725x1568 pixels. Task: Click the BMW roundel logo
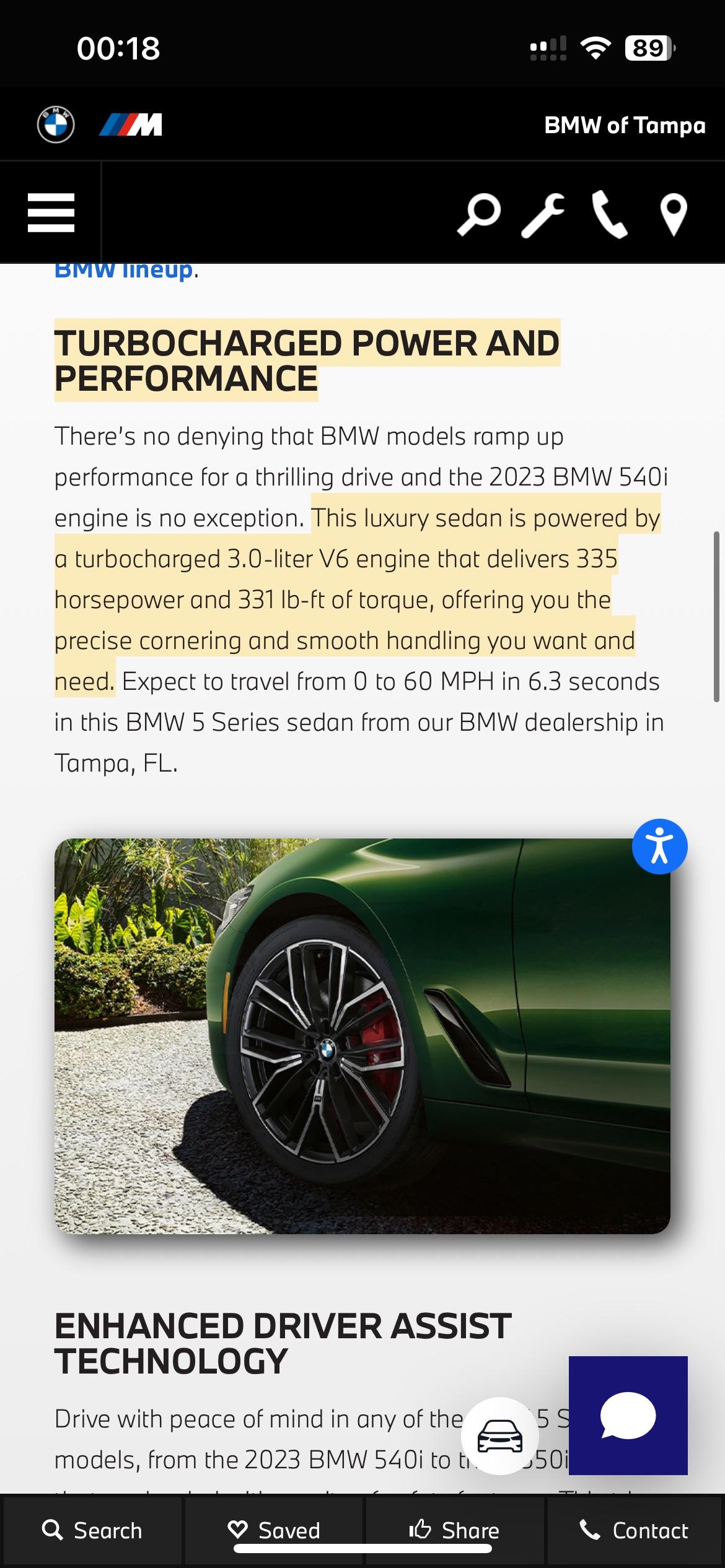pyautogui.click(x=55, y=124)
